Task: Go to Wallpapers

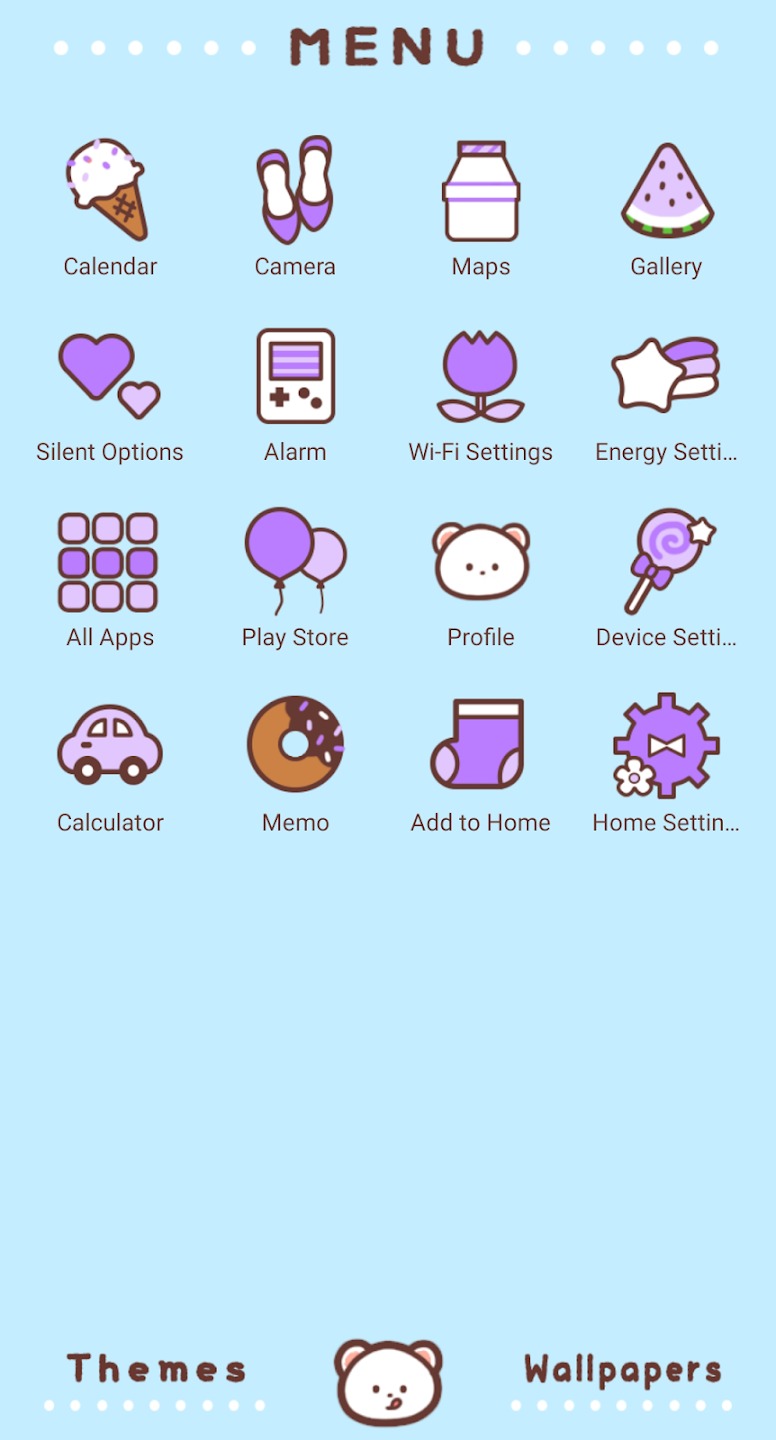Action: coord(622,1369)
